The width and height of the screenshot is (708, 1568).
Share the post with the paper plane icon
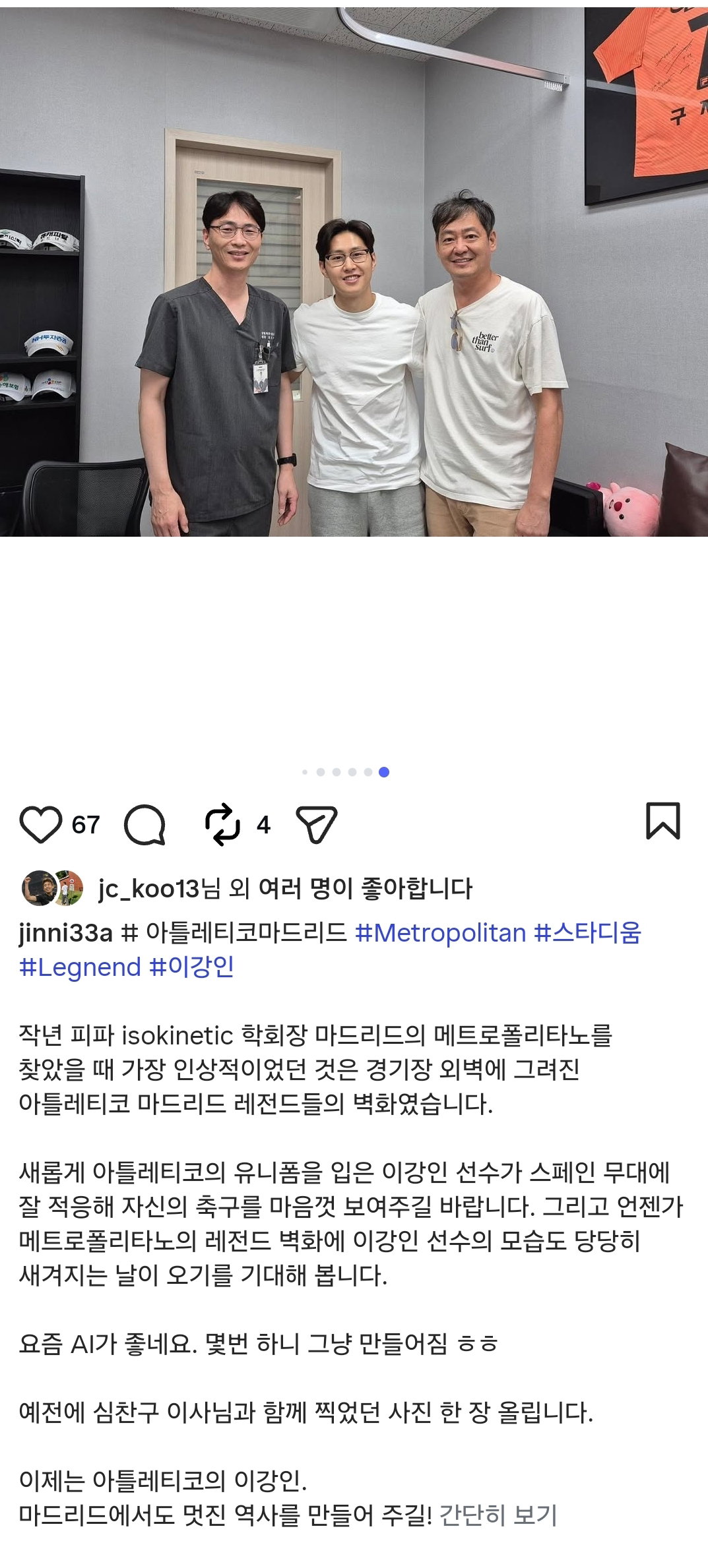coord(317,824)
